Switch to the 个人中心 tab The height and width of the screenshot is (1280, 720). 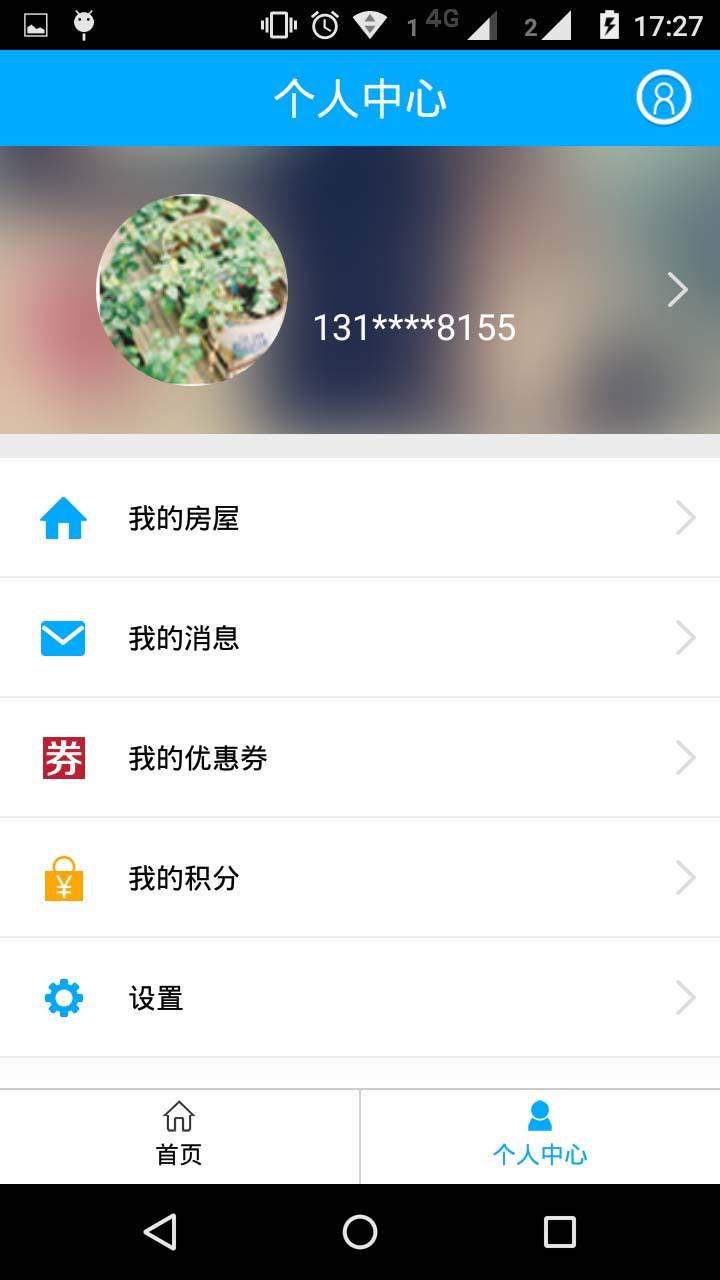[539, 1137]
